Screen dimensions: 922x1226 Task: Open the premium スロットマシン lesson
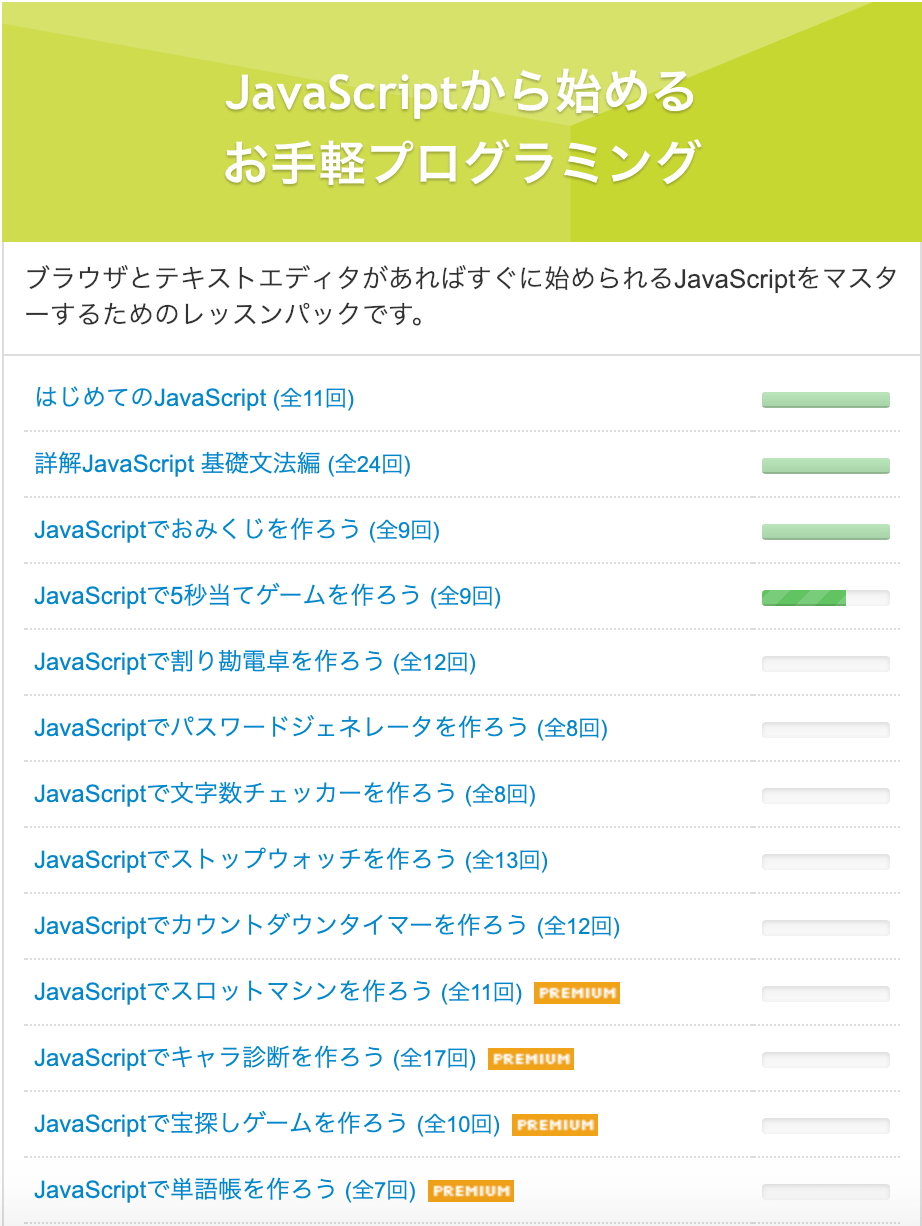click(277, 992)
